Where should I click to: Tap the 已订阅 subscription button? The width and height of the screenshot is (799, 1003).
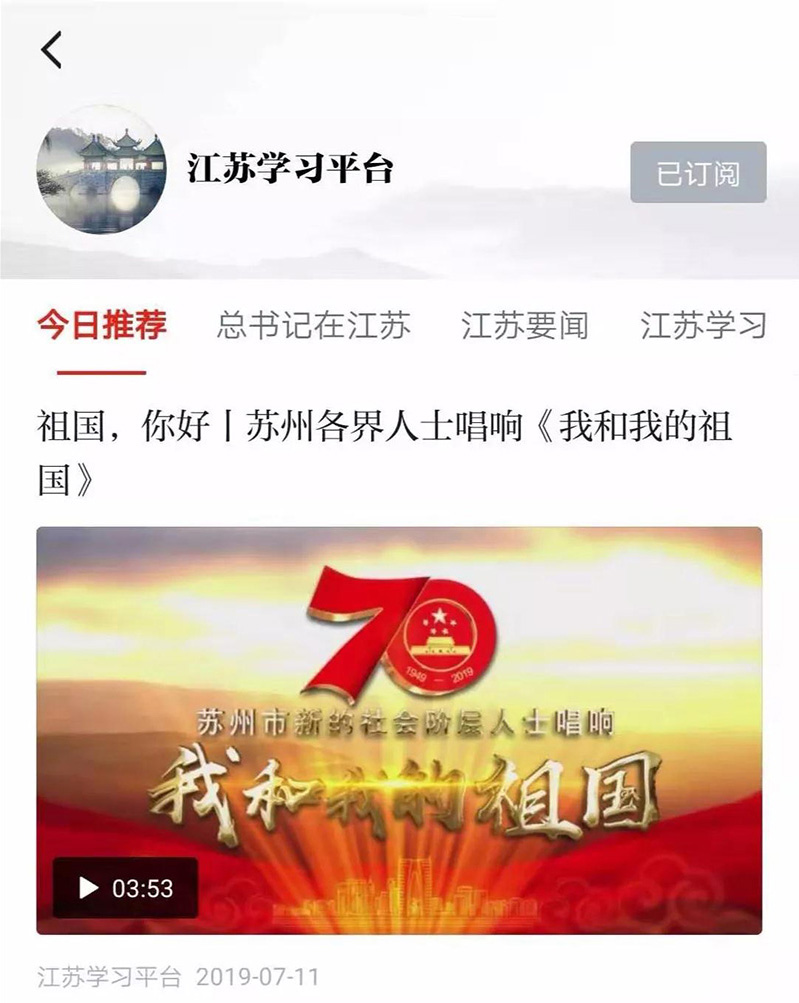tap(698, 173)
